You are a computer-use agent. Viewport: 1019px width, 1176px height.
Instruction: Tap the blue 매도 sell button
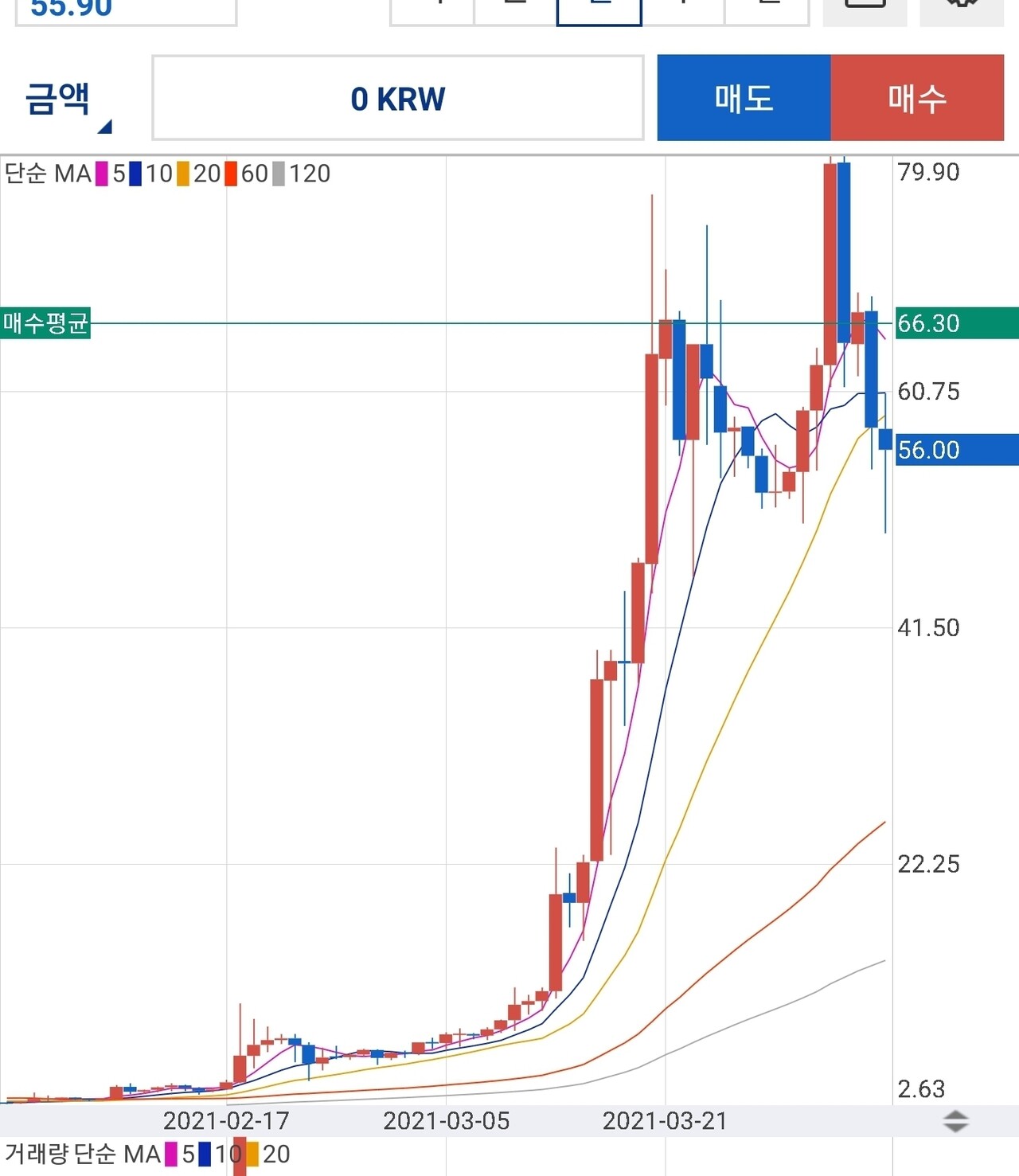pyautogui.click(x=744, y=98)
